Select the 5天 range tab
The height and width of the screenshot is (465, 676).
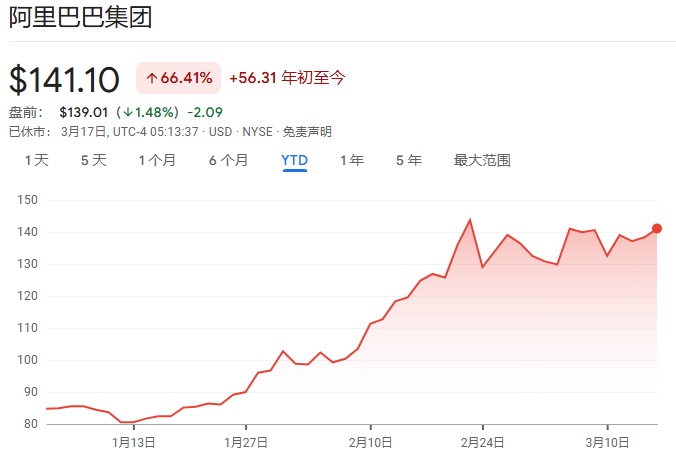[x=94, y=160]
